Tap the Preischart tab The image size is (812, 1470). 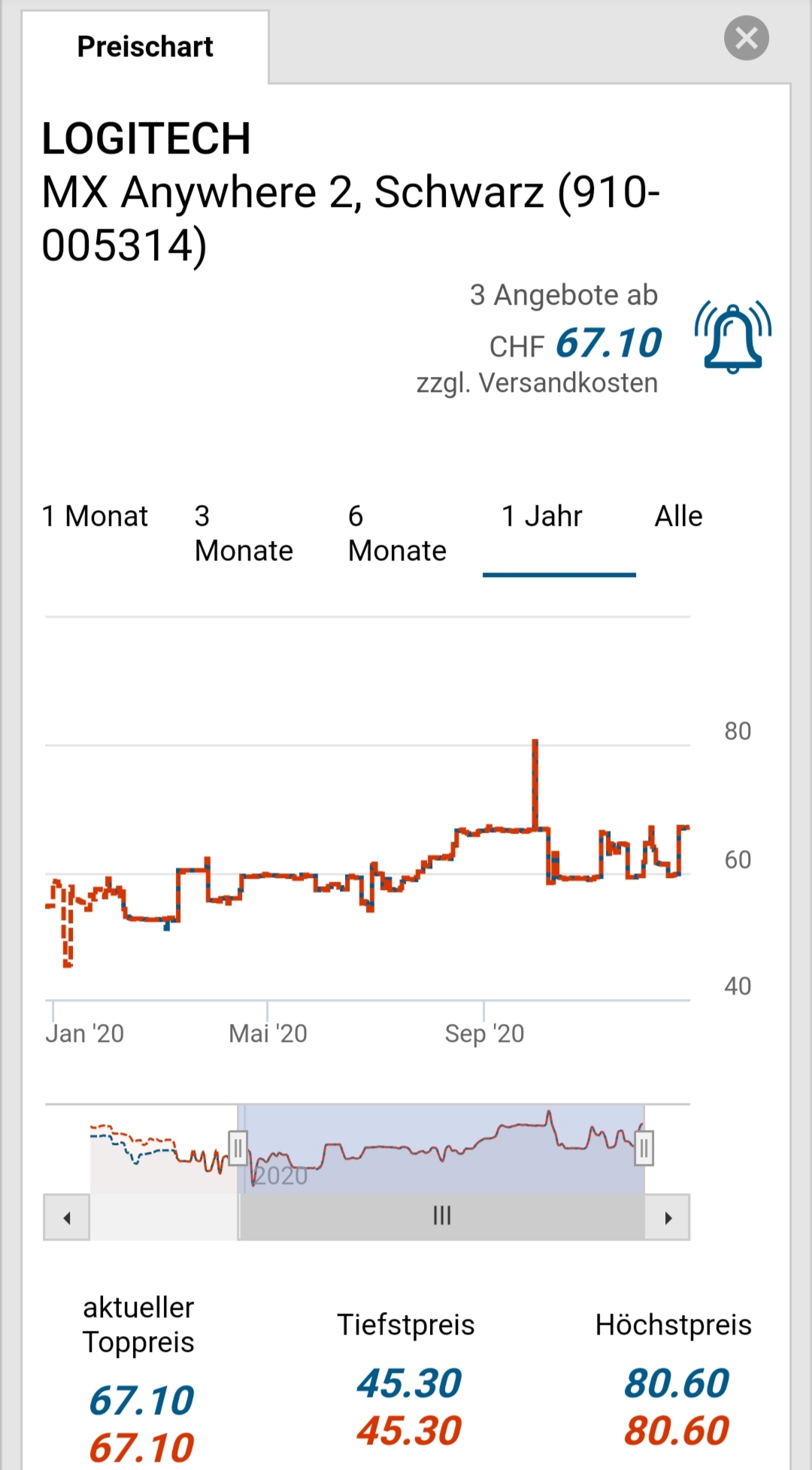145,47
